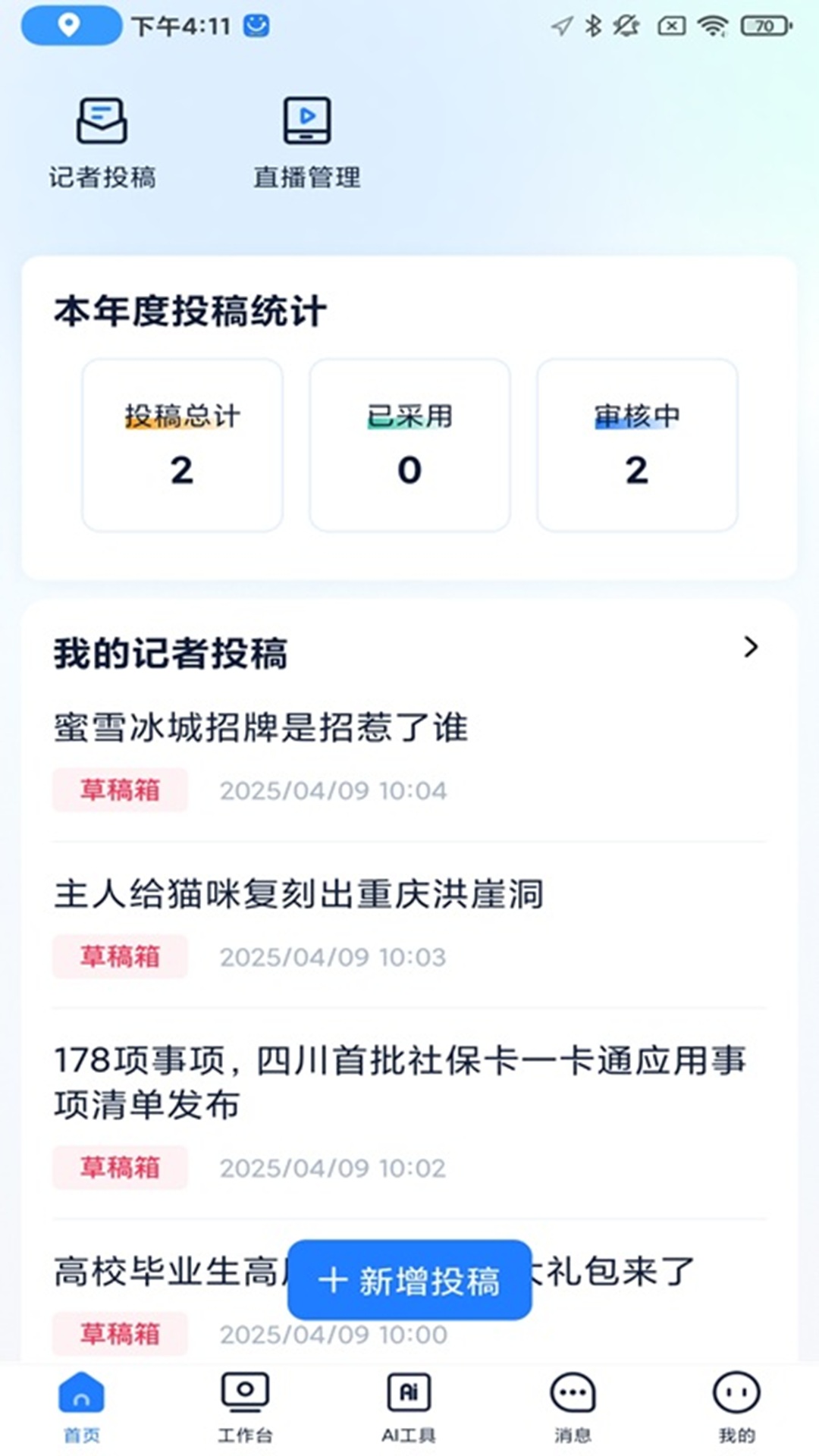Tap the 已采用 statistic card
Screen dimensions: 819x1456
(409, 445)
